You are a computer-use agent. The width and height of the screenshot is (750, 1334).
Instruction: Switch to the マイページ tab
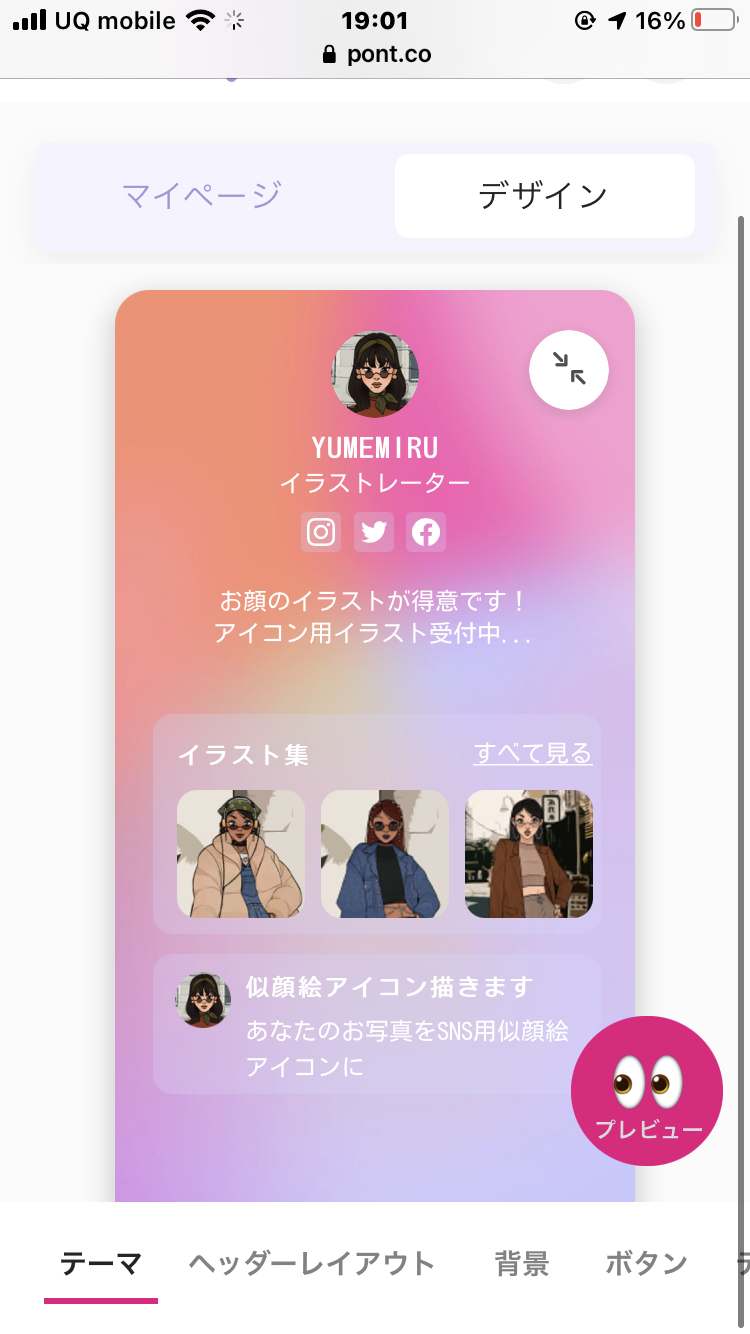(x=202, y=196)
